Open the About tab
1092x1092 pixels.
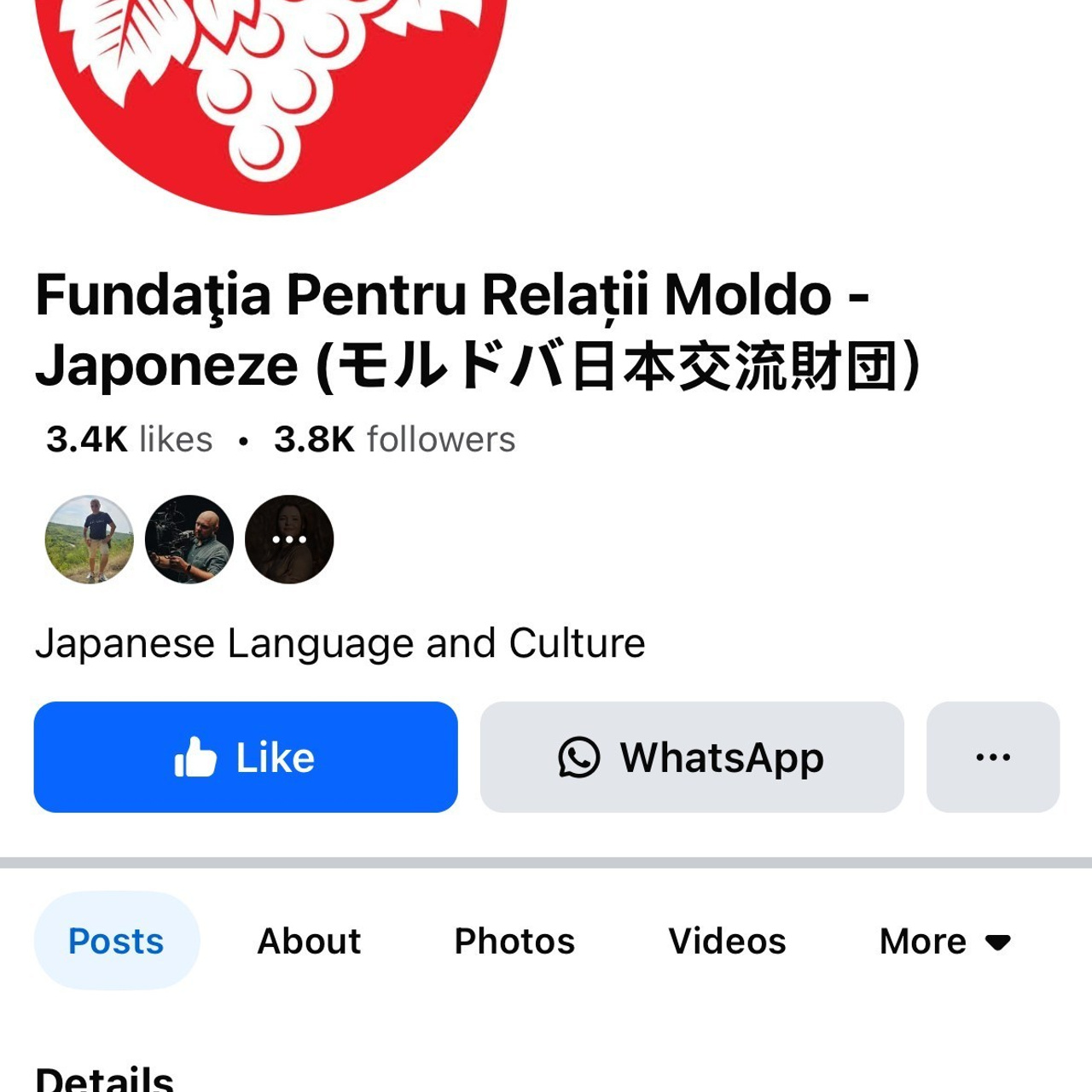tap(309, 941)
